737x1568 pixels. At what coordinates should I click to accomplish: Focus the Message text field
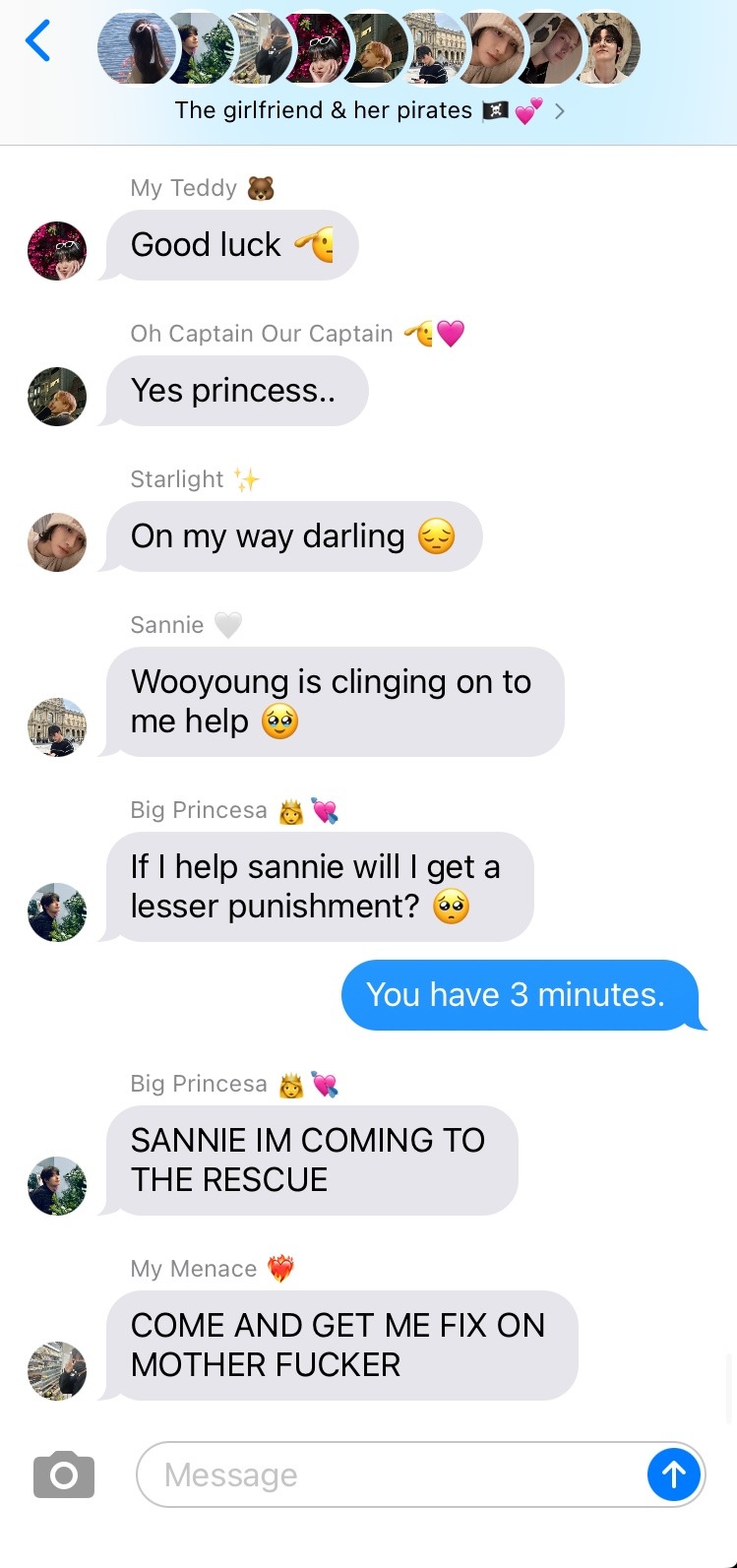(389, 1474)
